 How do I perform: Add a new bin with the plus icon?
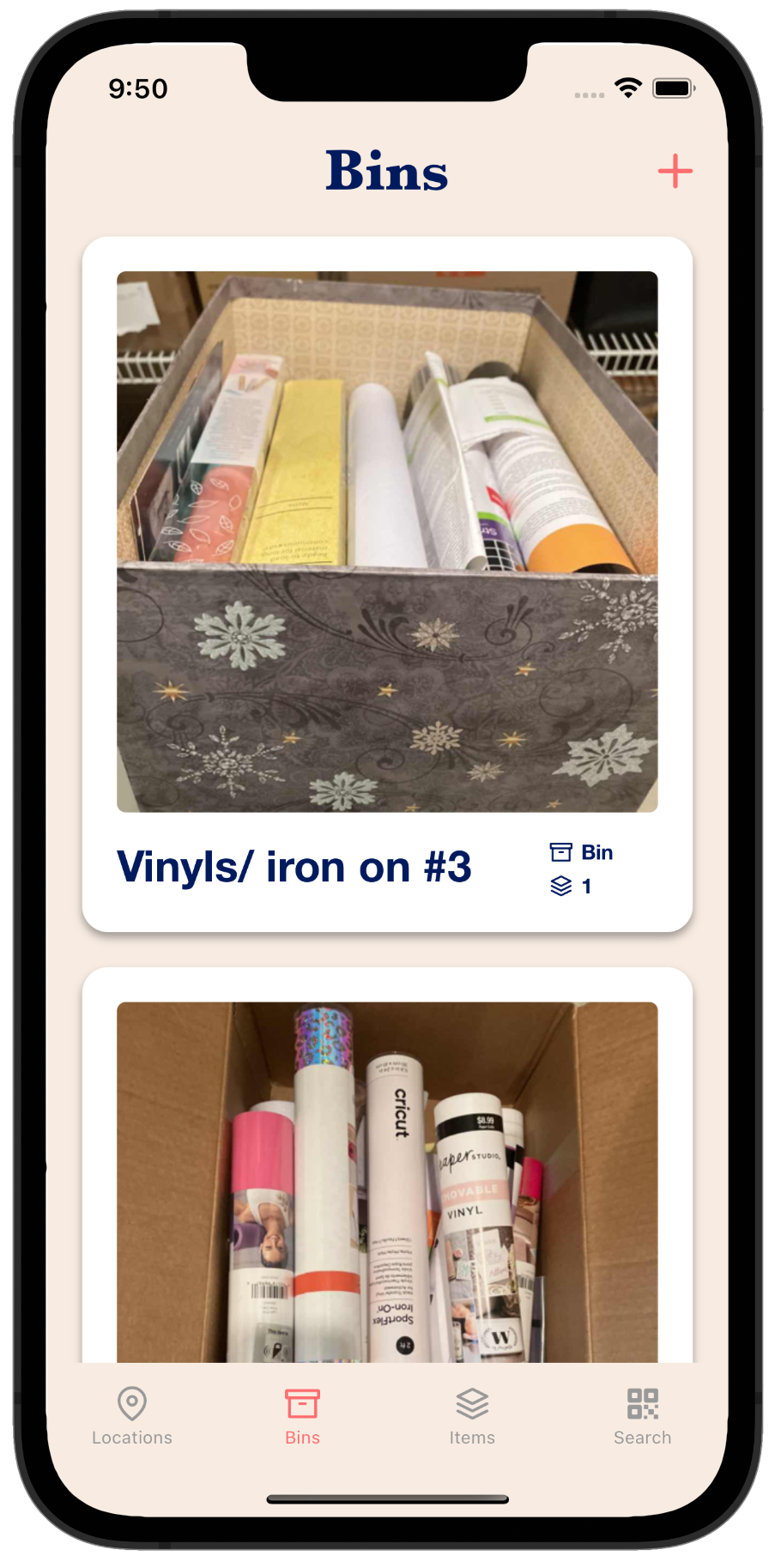675,172
